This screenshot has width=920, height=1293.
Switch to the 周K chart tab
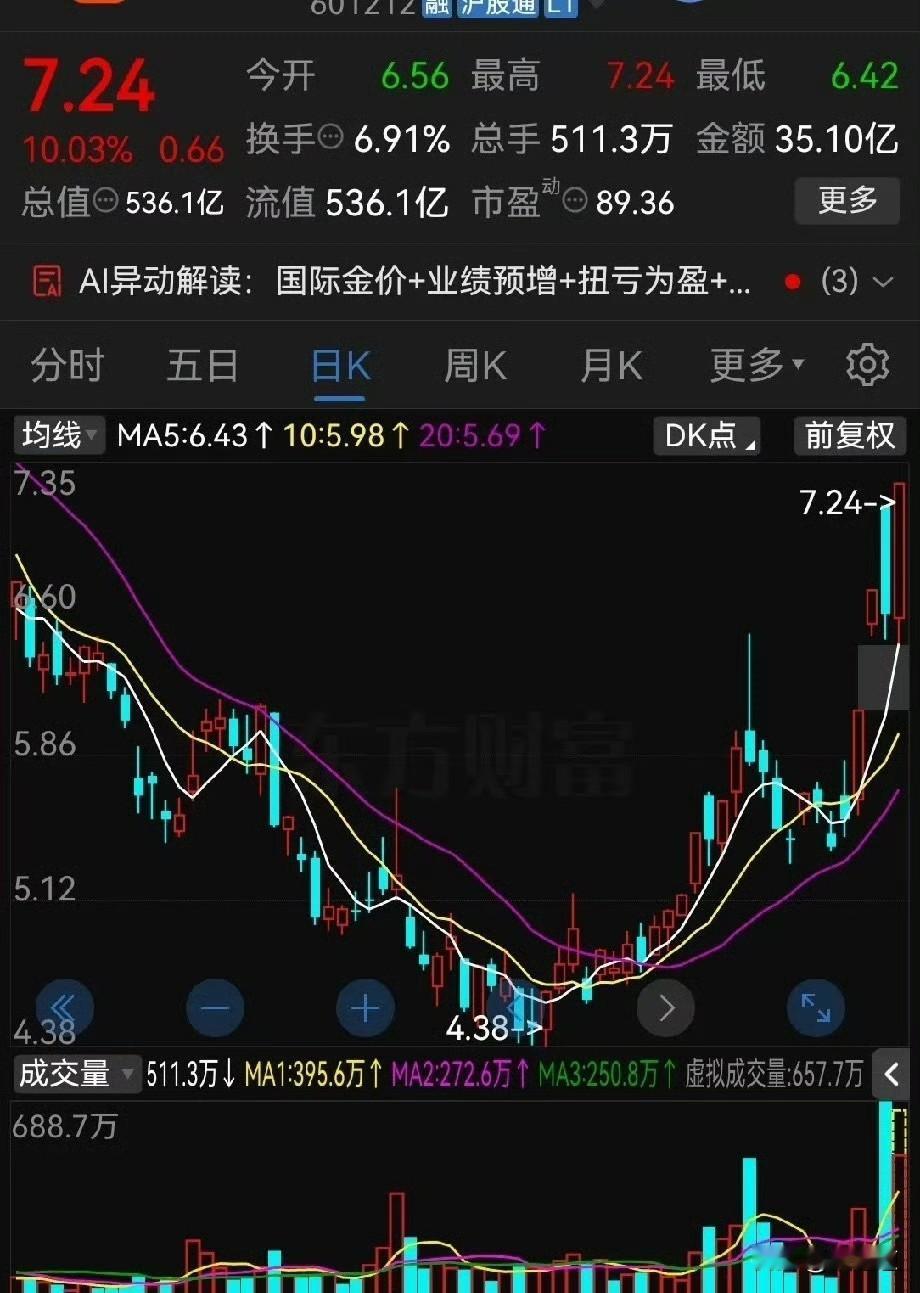tap(475, 366)
